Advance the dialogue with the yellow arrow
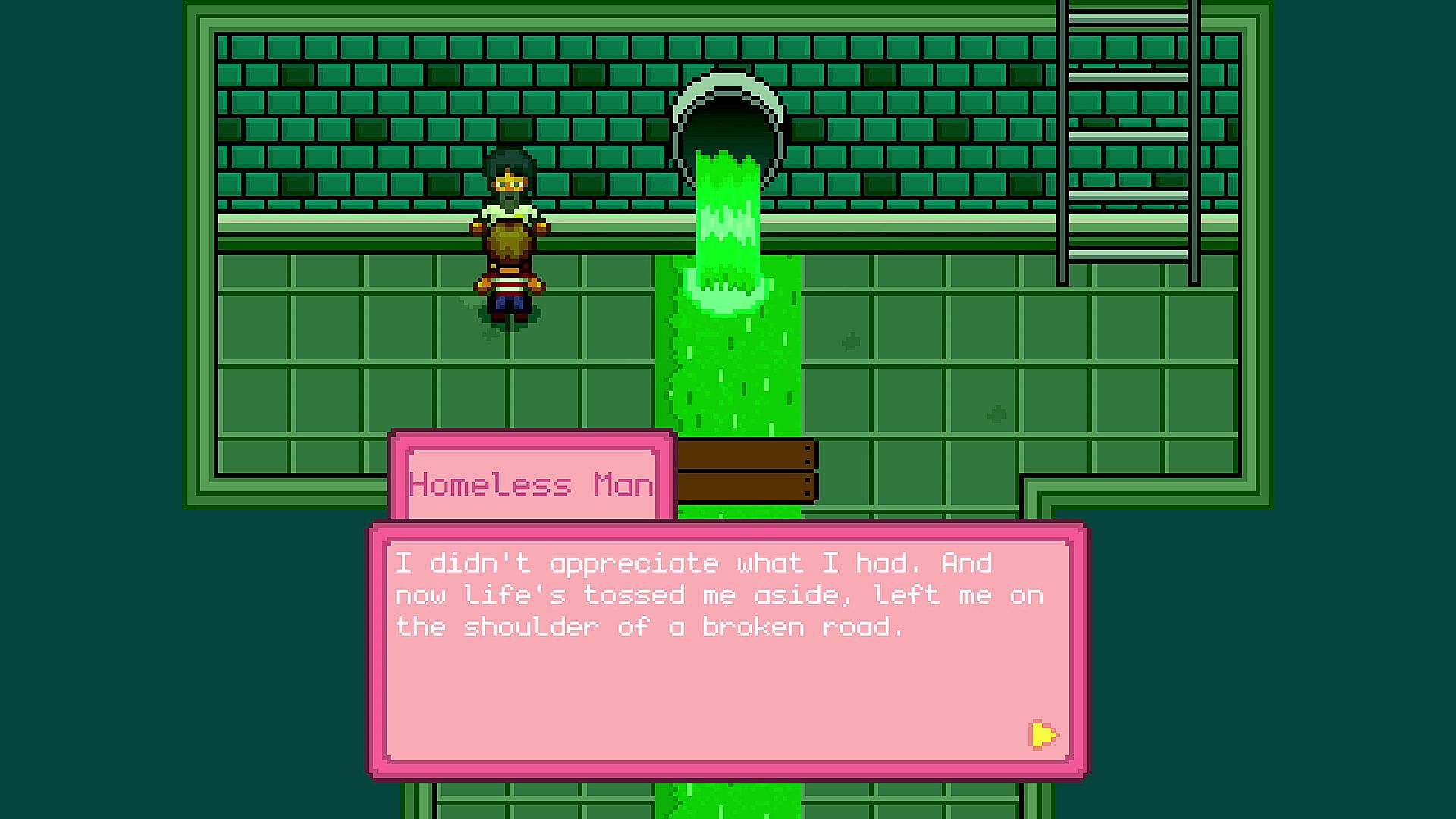The image size is (1456, 819). tap(1043, 734)
